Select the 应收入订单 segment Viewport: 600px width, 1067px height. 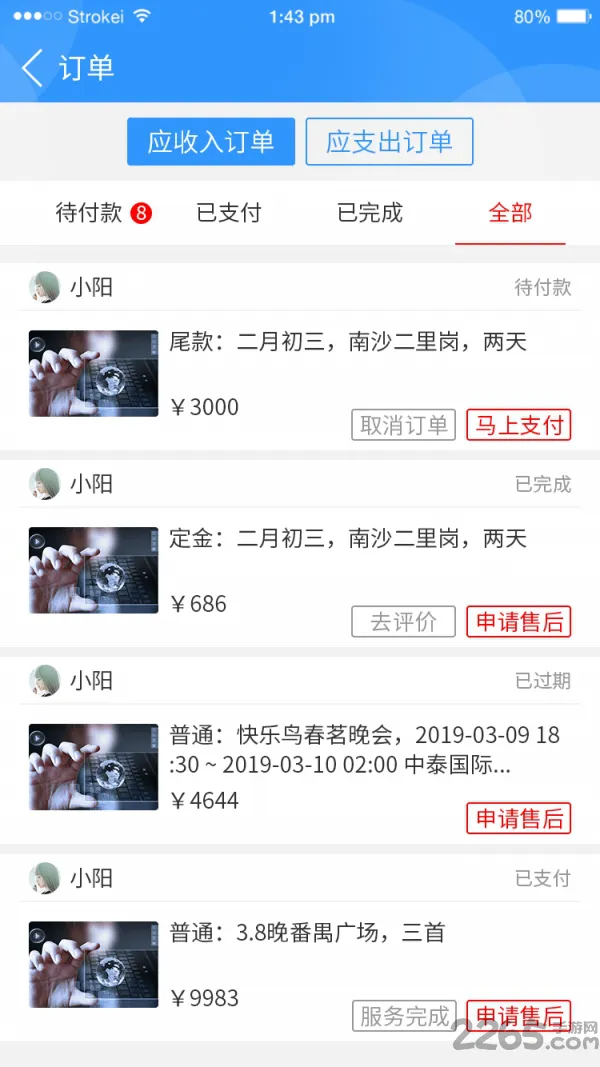click(x=211, y=142)
